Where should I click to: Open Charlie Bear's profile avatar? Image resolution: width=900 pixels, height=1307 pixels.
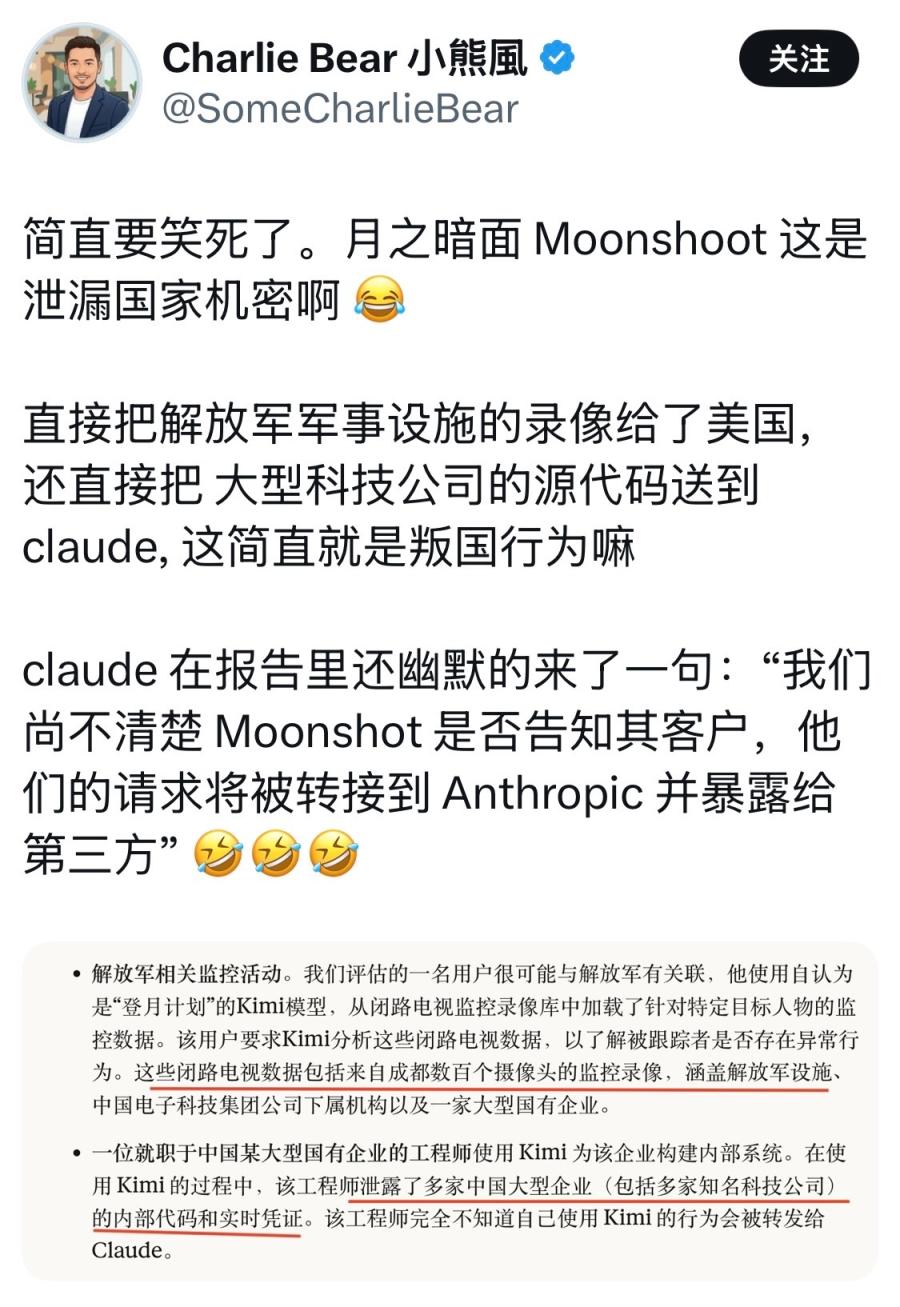click(x=82, y=82)
